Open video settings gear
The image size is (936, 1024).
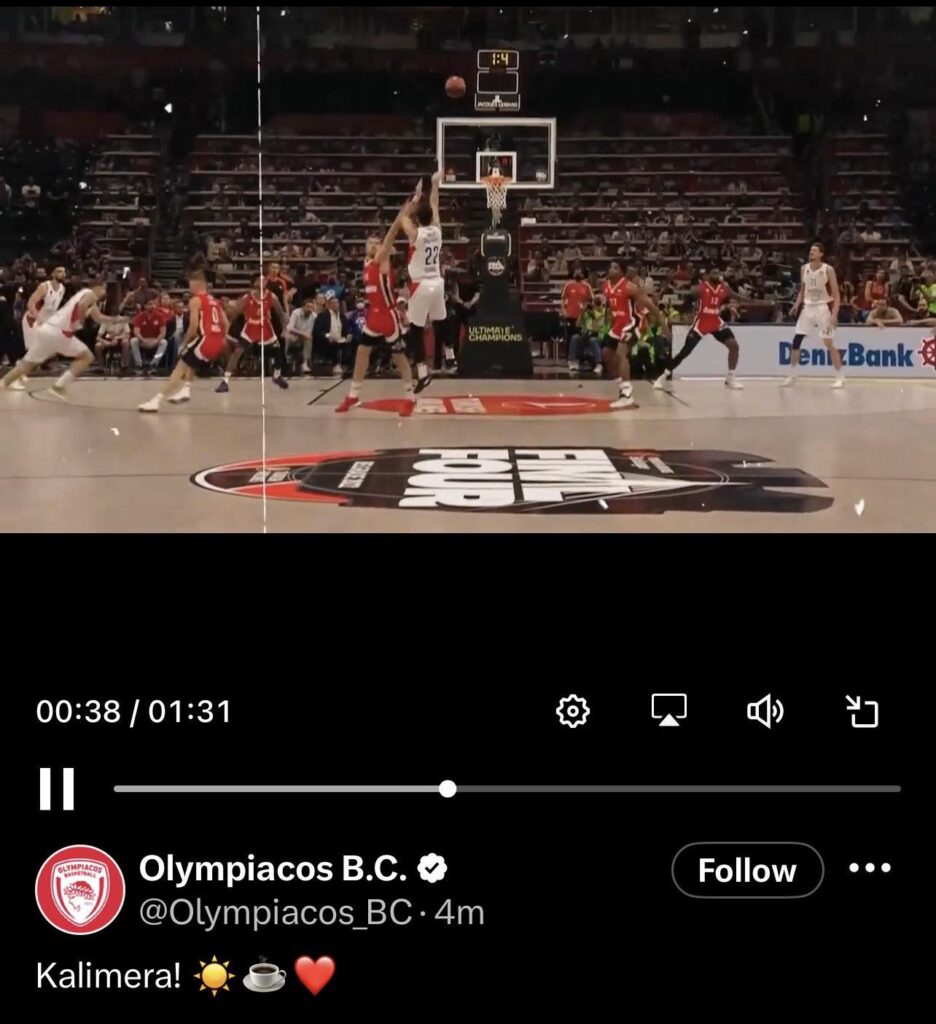572,711
